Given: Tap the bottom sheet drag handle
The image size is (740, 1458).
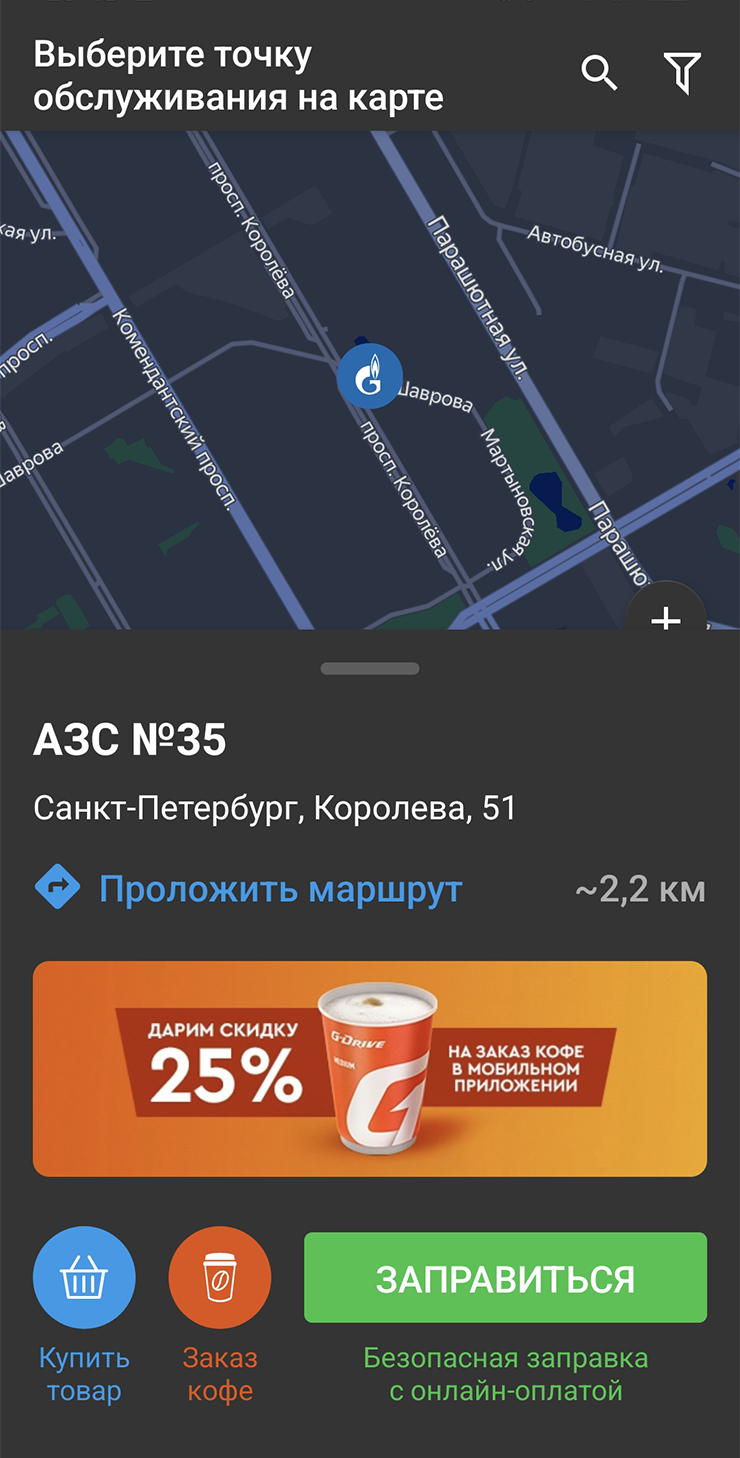Looking at the screenshot, I should 370,668.
